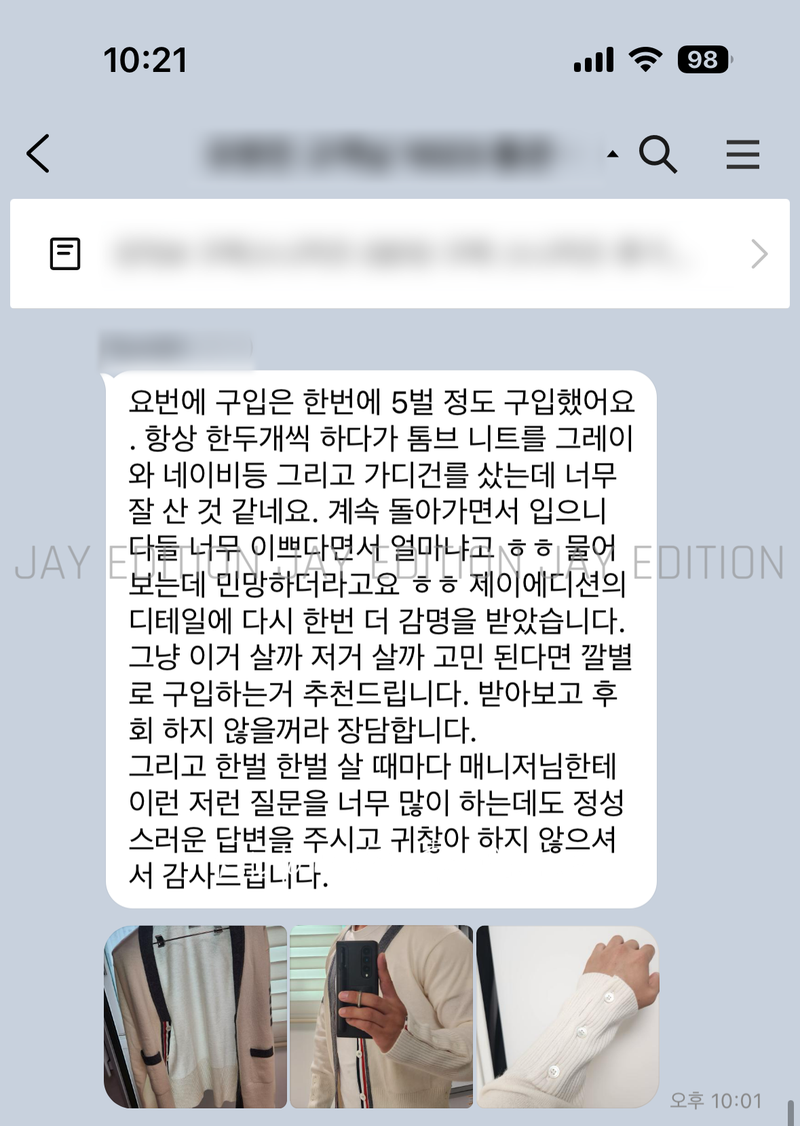
Task: Open the pink cardigan photo
Action: tap(196, 1016)
